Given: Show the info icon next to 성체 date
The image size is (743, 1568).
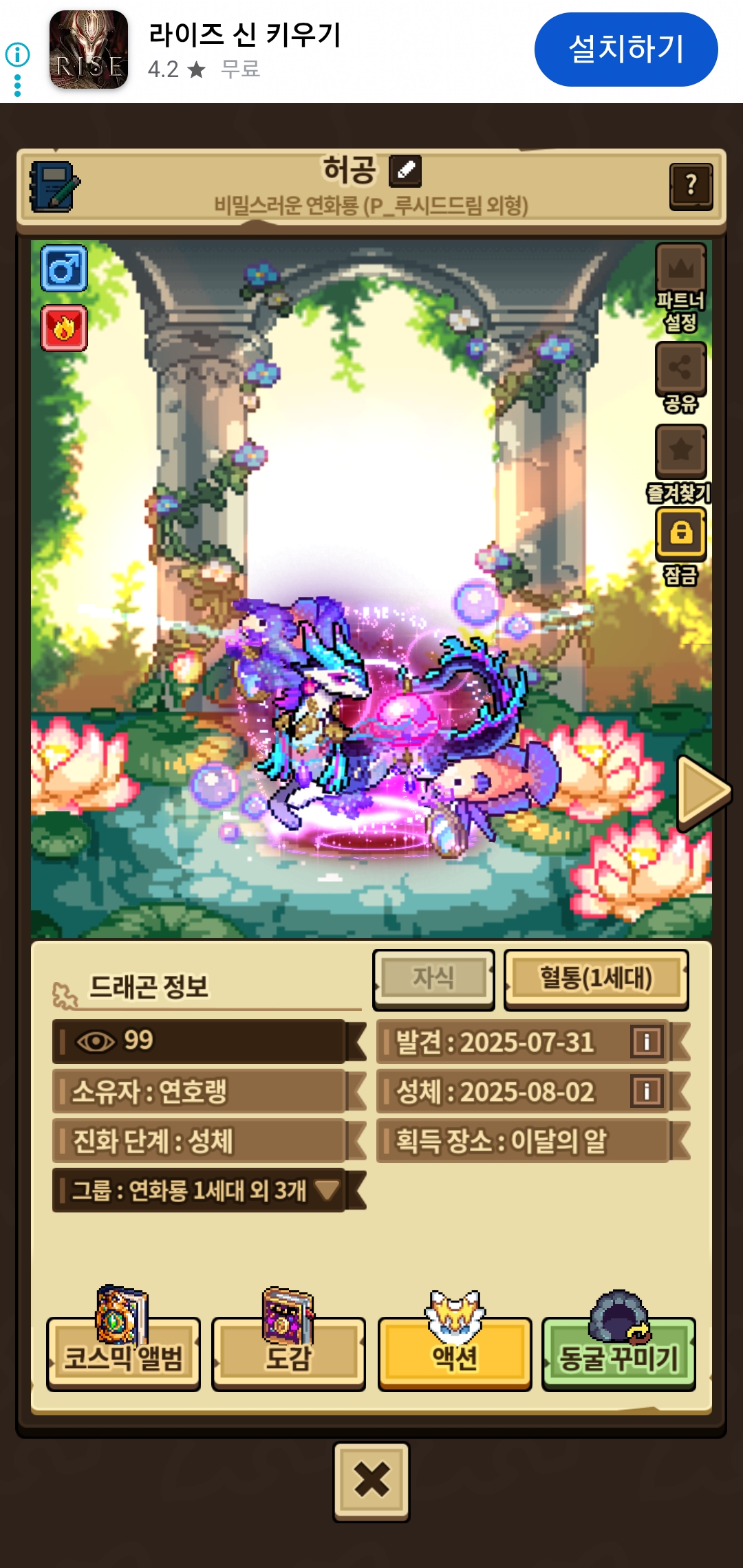Looking at the screenshot, I should click(x=646, y=1091).
